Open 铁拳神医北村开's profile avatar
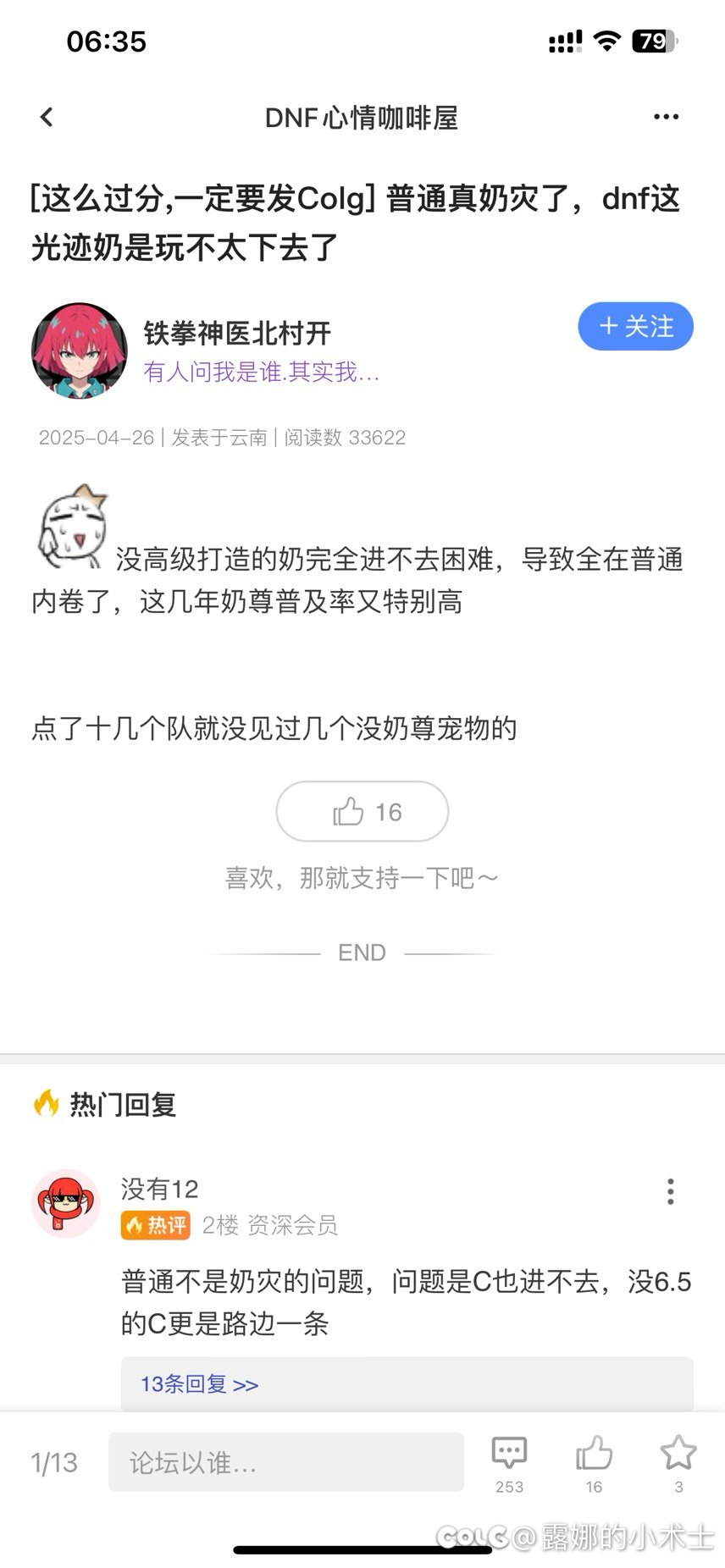 (x=79, y=351)
